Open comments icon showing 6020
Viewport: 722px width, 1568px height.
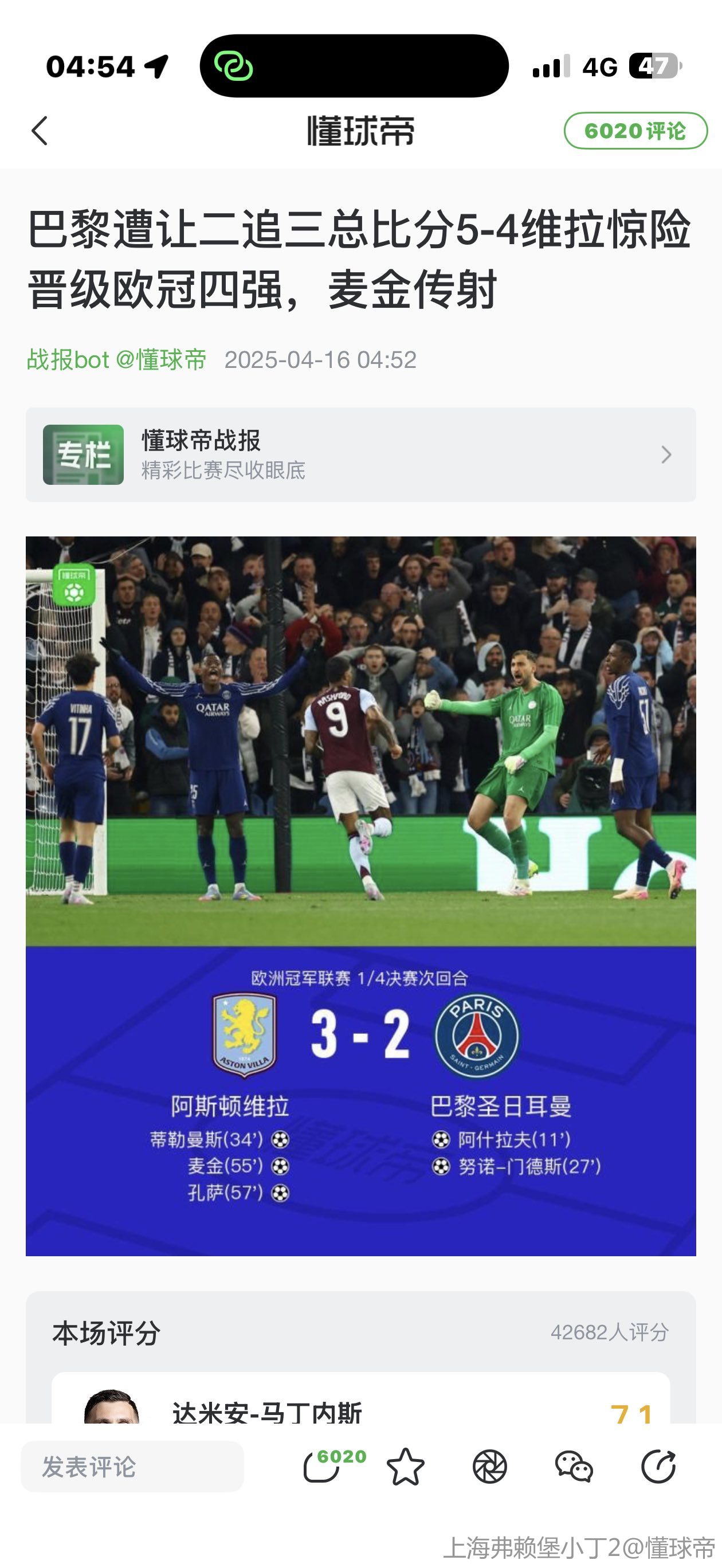coord(323,1467)
